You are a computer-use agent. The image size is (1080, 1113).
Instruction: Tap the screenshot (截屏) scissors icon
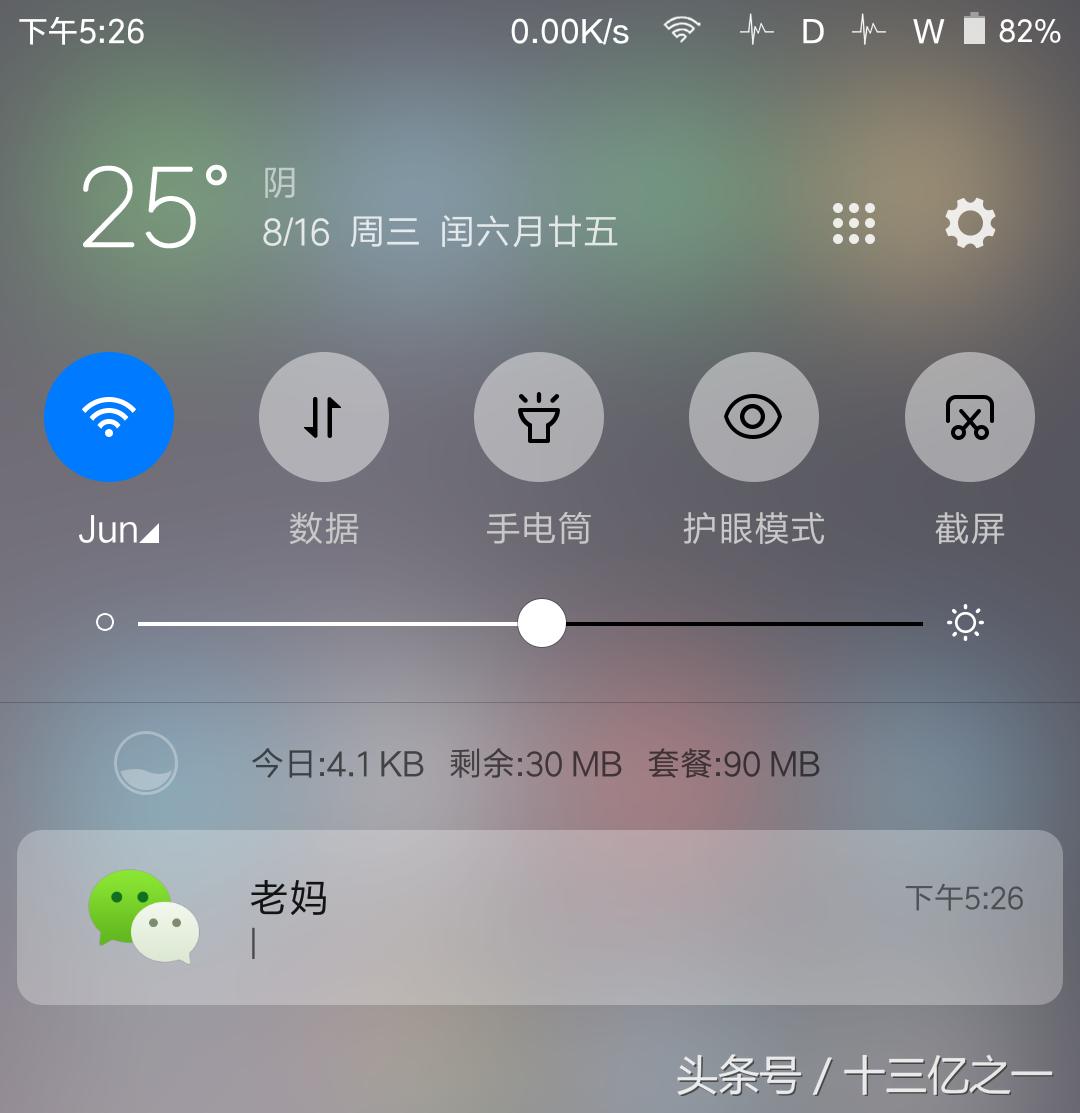pyautogui.click(x=969, y=417)
